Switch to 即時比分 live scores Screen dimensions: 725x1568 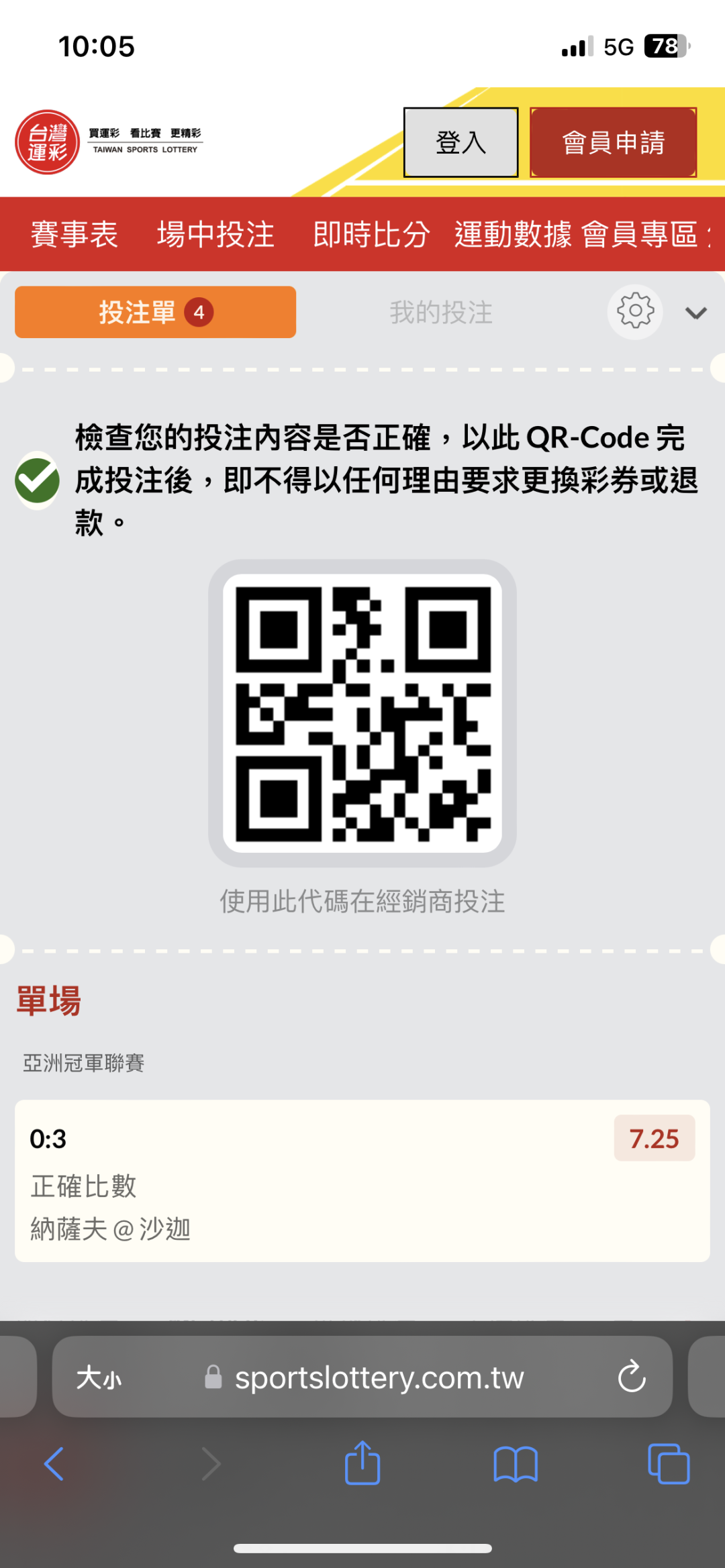371,235
